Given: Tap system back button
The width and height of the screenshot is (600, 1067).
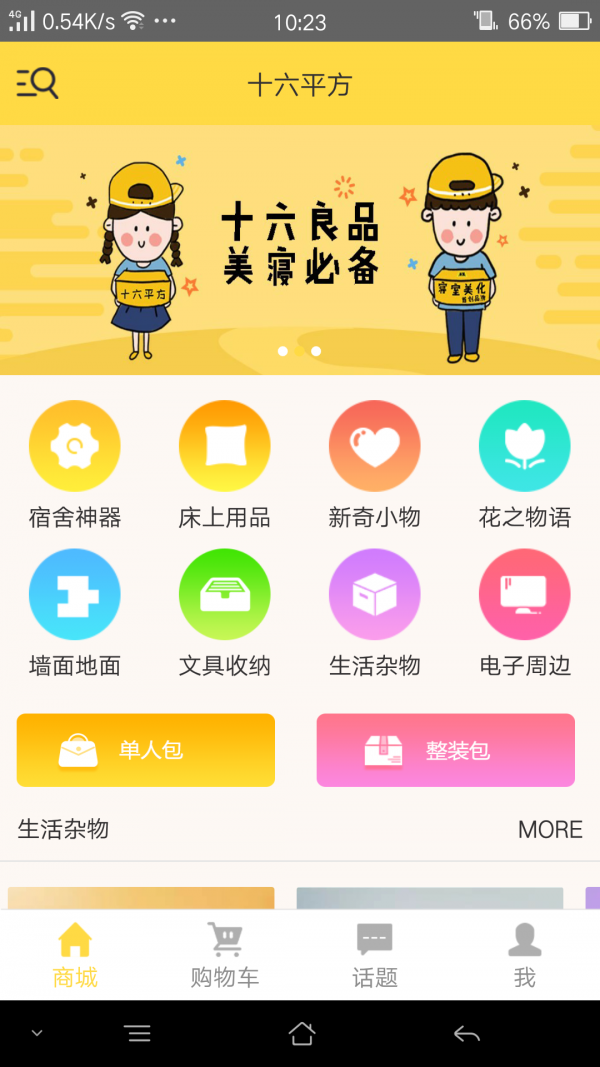Looking at the screenshot, I should 466,1034.
